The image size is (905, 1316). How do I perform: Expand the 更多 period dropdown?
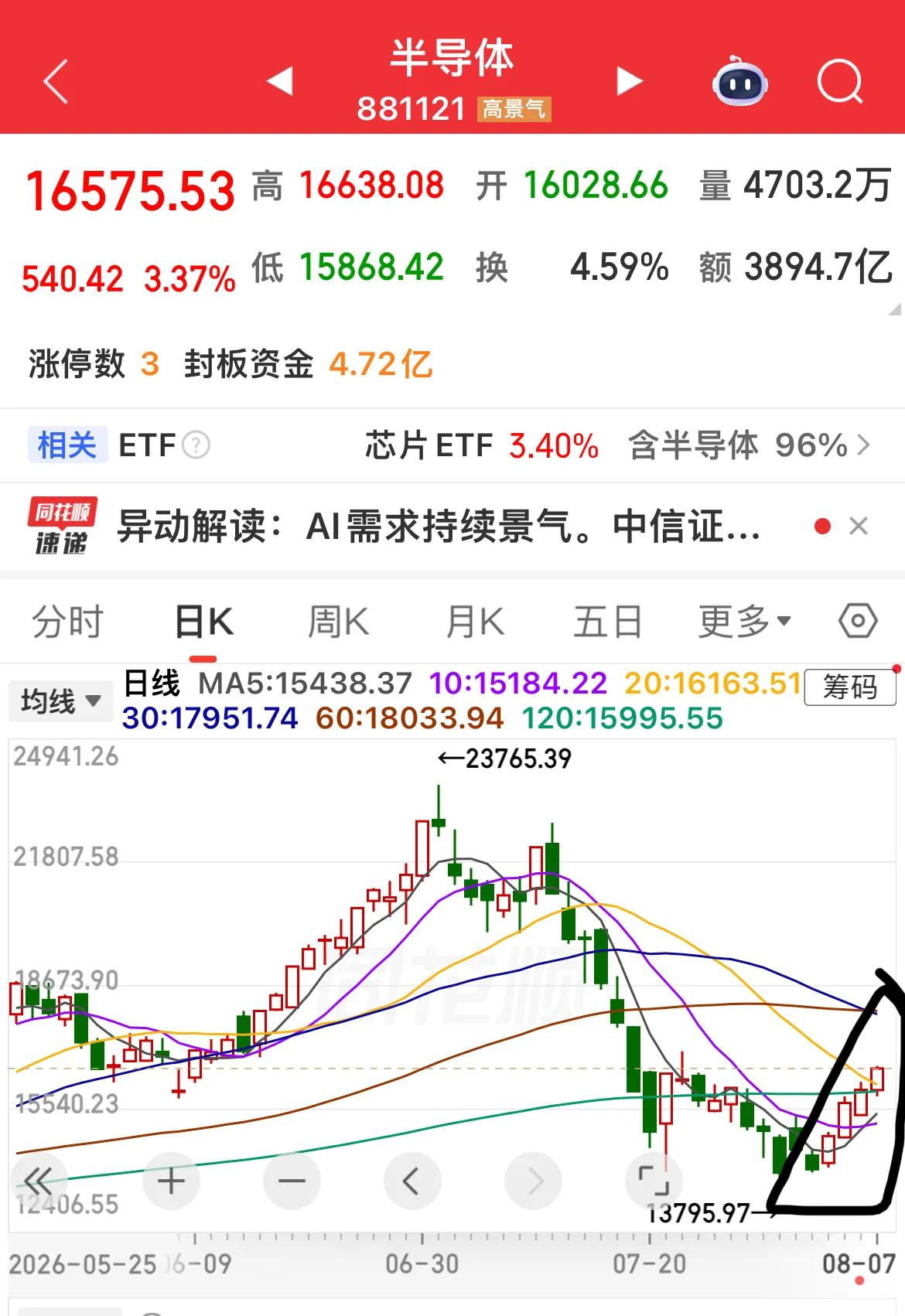[744, 622]
